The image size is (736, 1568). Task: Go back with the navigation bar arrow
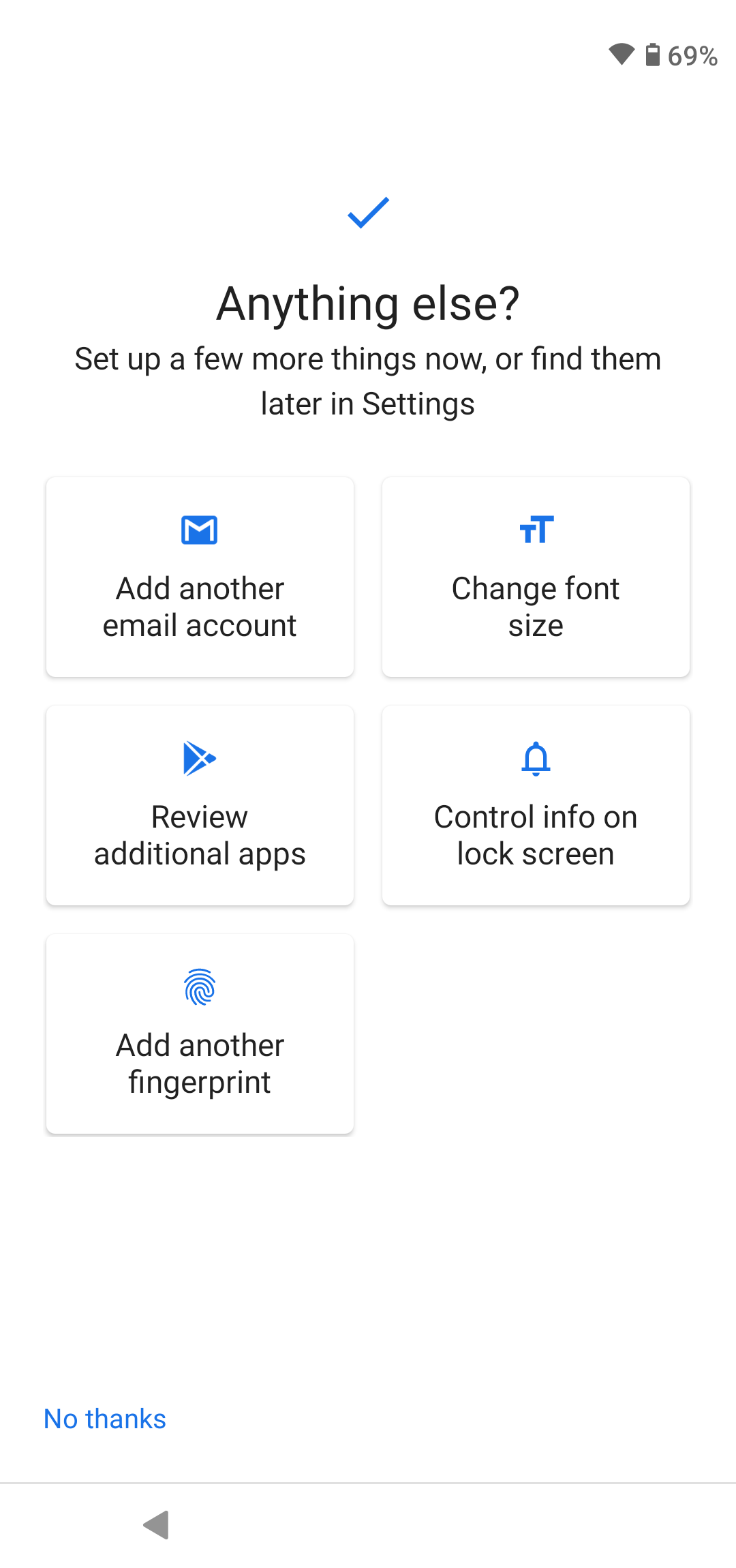pyautogui.click(x=157, y=1524)
